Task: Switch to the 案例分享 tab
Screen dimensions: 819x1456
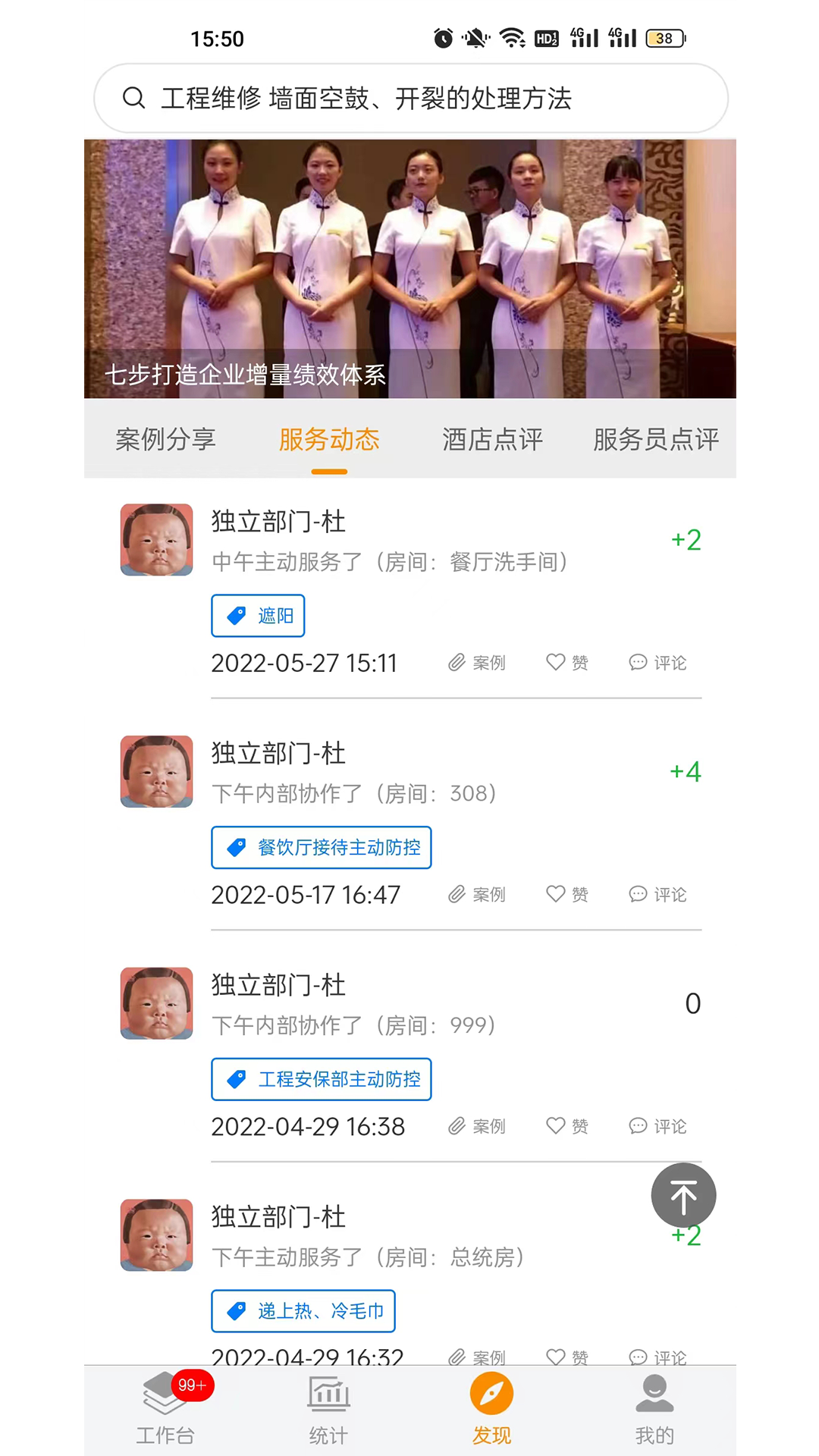Action: 165,439
